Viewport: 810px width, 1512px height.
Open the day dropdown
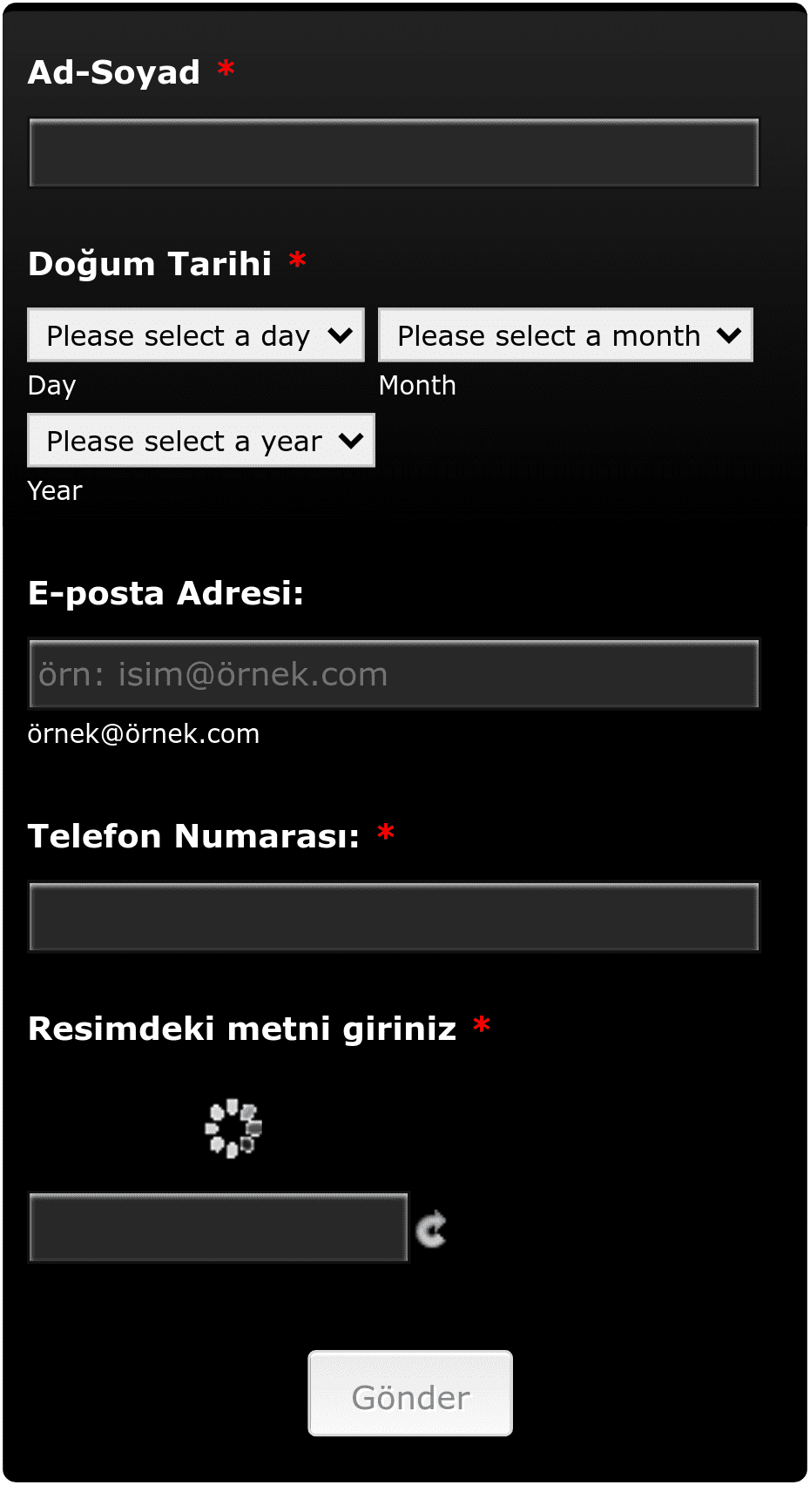coord(196,335)
